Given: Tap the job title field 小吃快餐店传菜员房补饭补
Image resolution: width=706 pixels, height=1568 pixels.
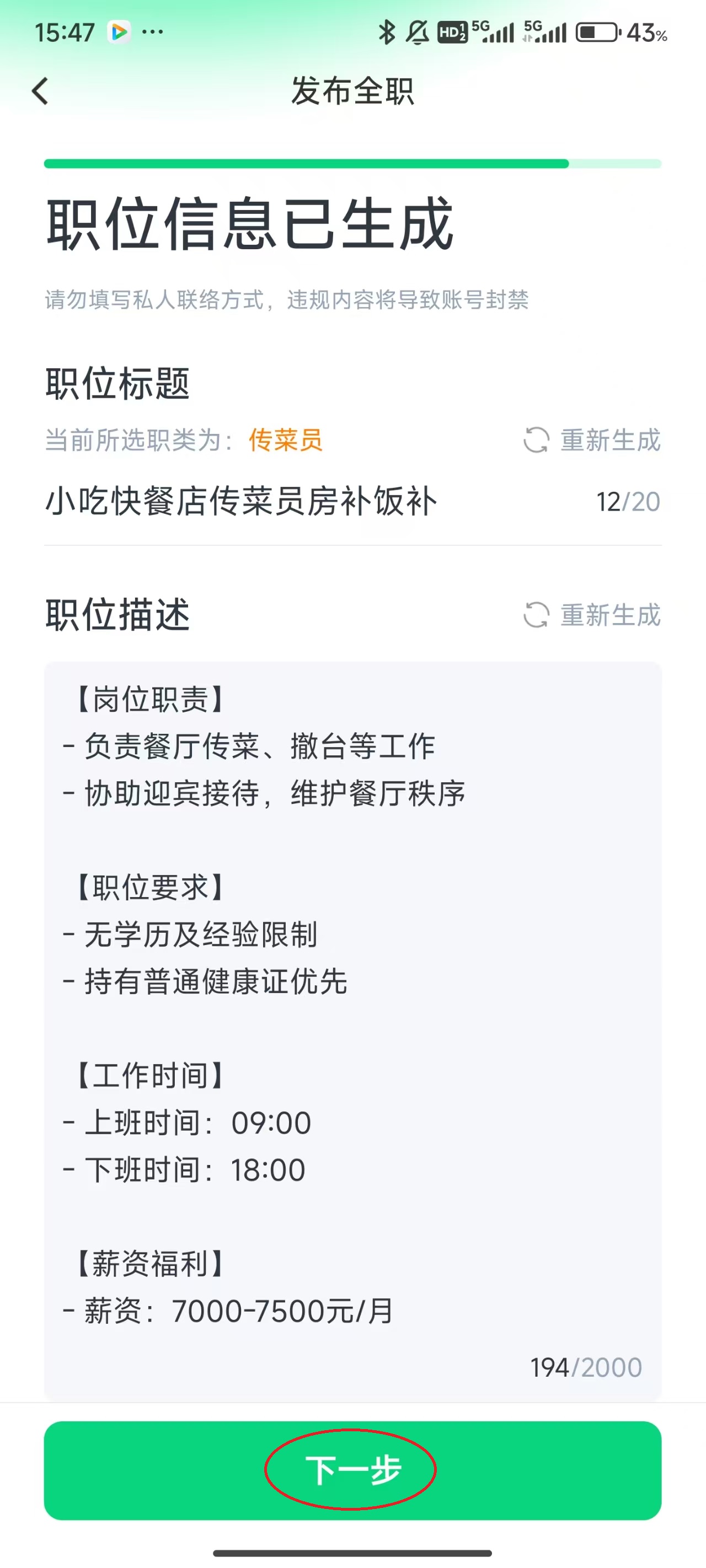Looking at the screenshot, I should pyautogui.click(x=244, y=502).
